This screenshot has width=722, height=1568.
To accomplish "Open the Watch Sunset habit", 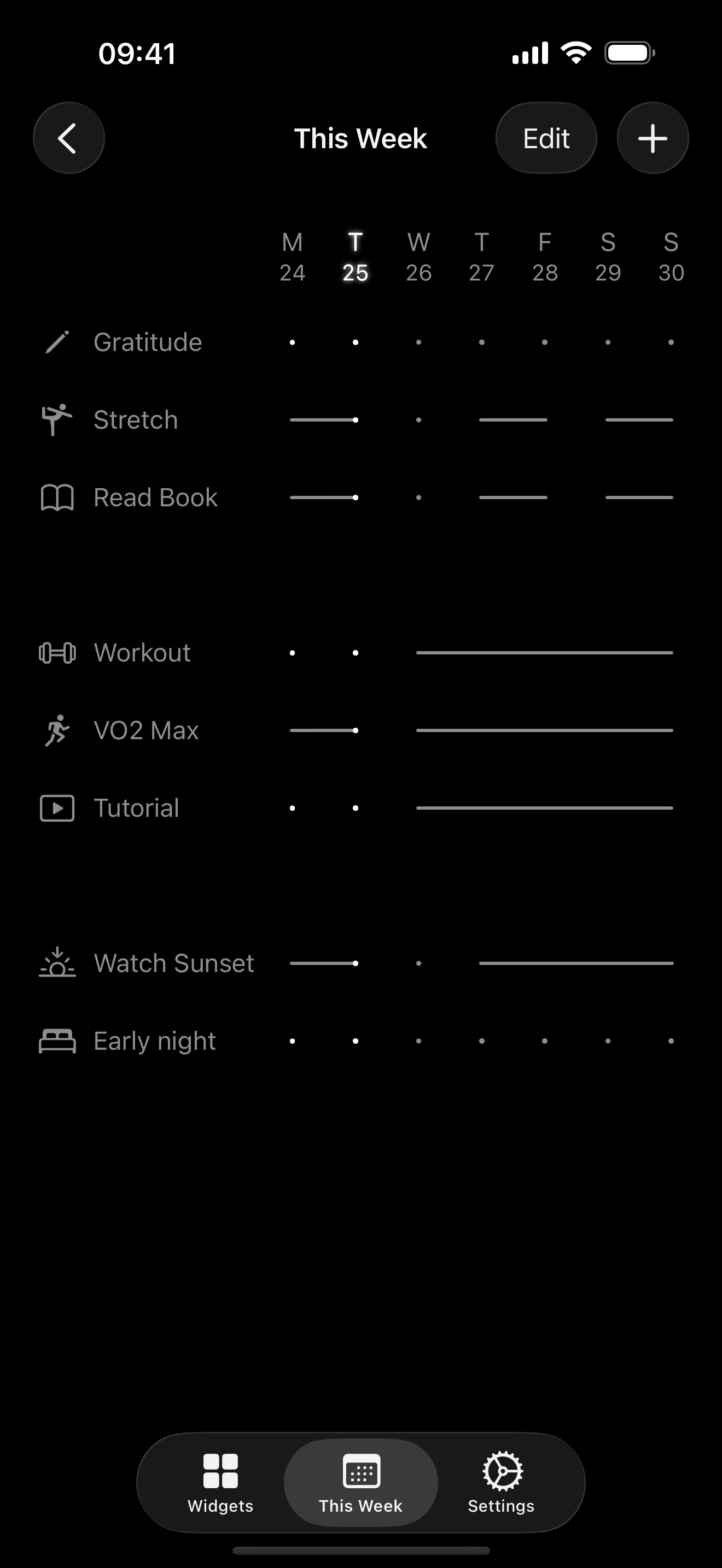I will 174,963.
